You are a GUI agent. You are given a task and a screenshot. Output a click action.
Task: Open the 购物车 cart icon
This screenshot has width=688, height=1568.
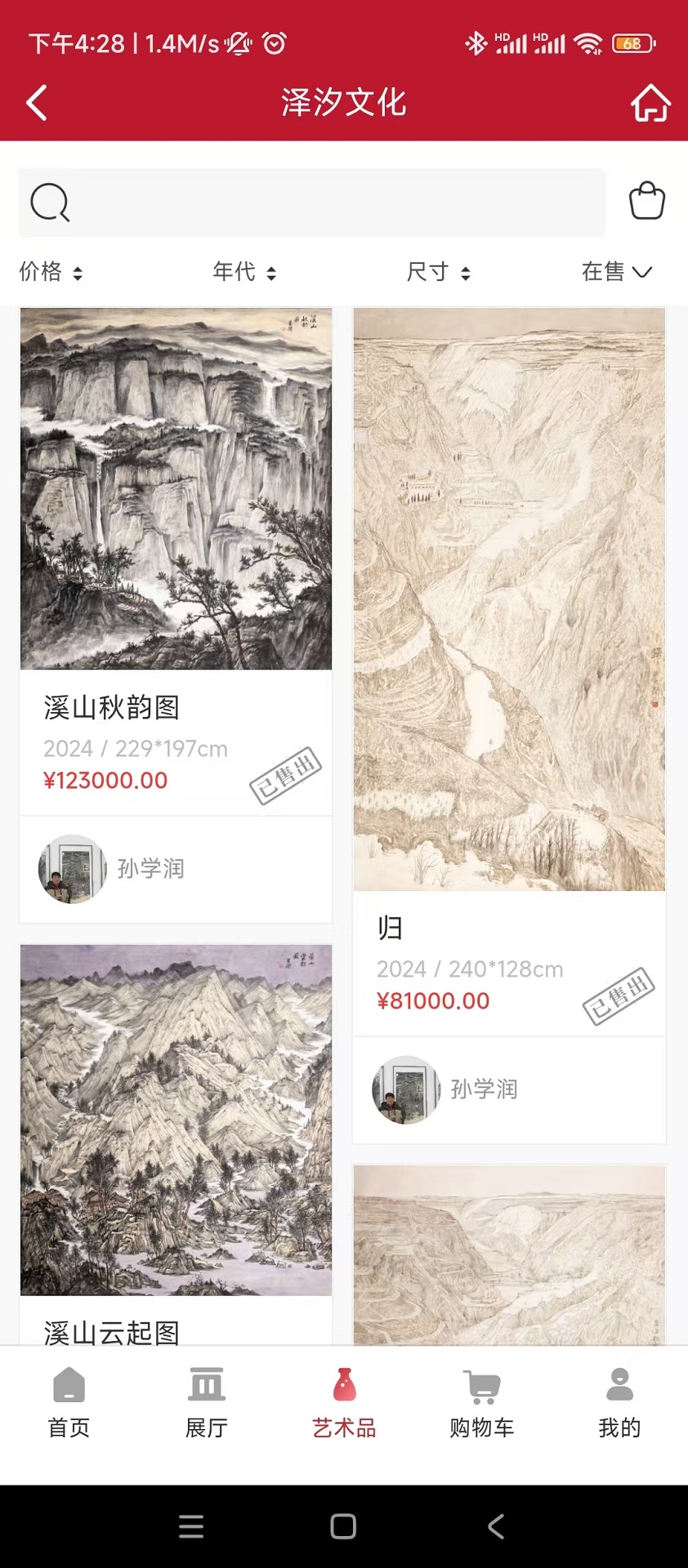pyautogui.click(x=480, y=1385)
